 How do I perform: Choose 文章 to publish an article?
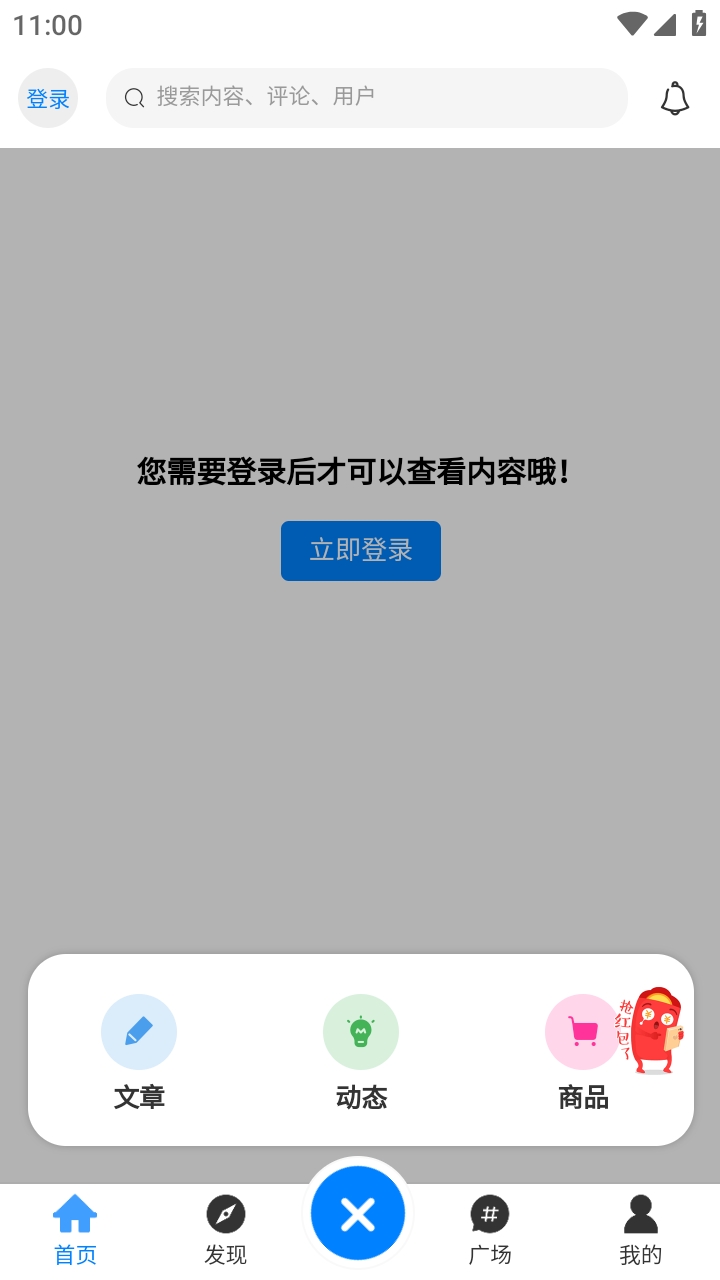point(139,1050)
